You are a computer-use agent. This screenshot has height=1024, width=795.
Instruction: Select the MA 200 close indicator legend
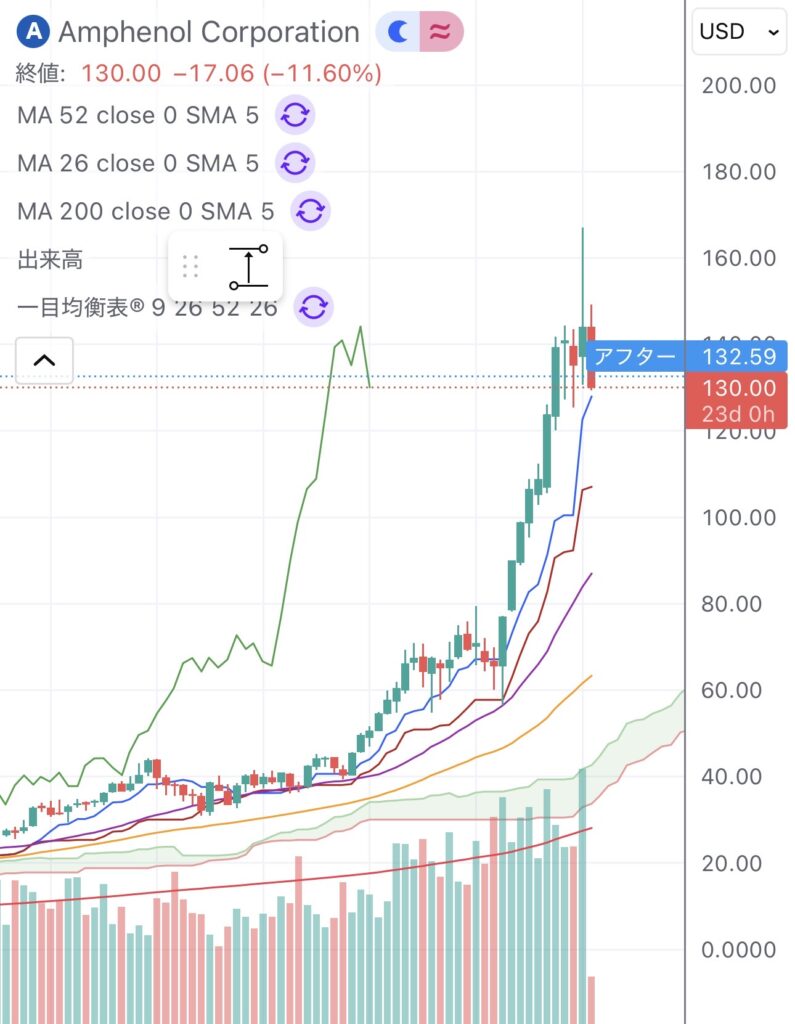tap(145, 211)
